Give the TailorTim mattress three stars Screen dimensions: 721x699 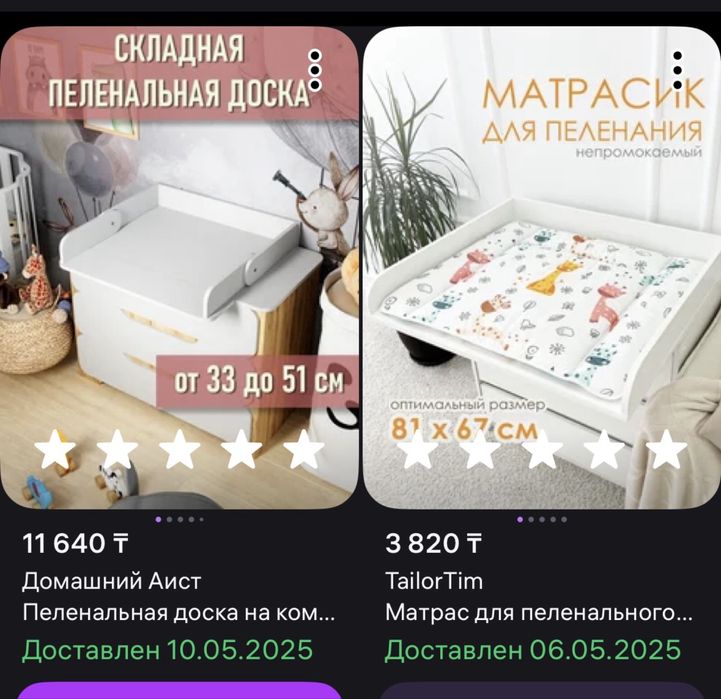[x=541, y=451]
